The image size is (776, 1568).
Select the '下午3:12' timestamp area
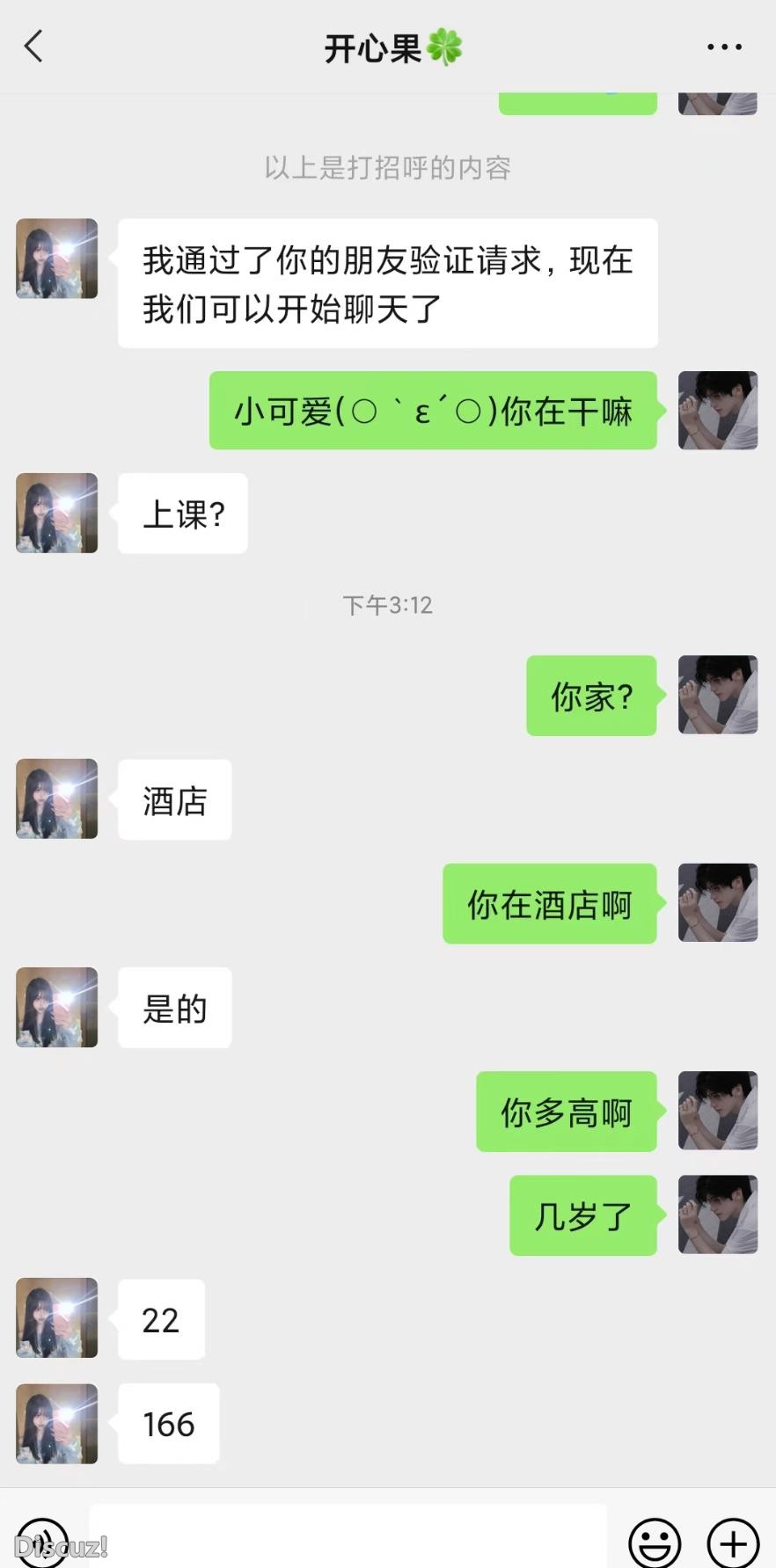coord(388,604)
